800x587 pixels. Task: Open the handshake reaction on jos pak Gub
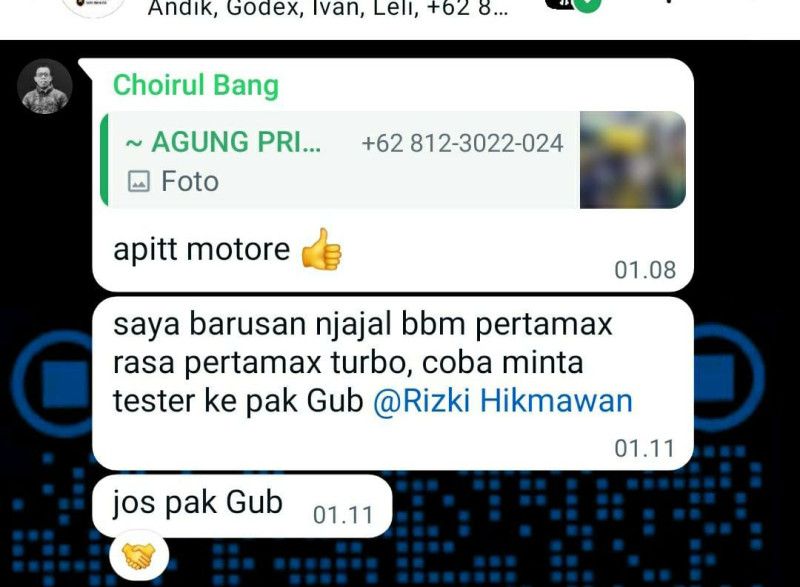(x=138, y=554)
